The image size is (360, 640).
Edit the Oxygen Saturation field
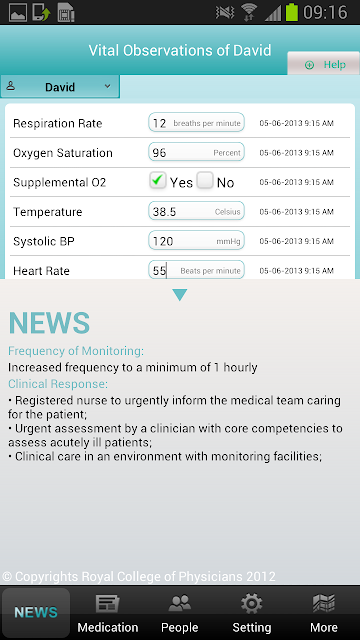196,152
